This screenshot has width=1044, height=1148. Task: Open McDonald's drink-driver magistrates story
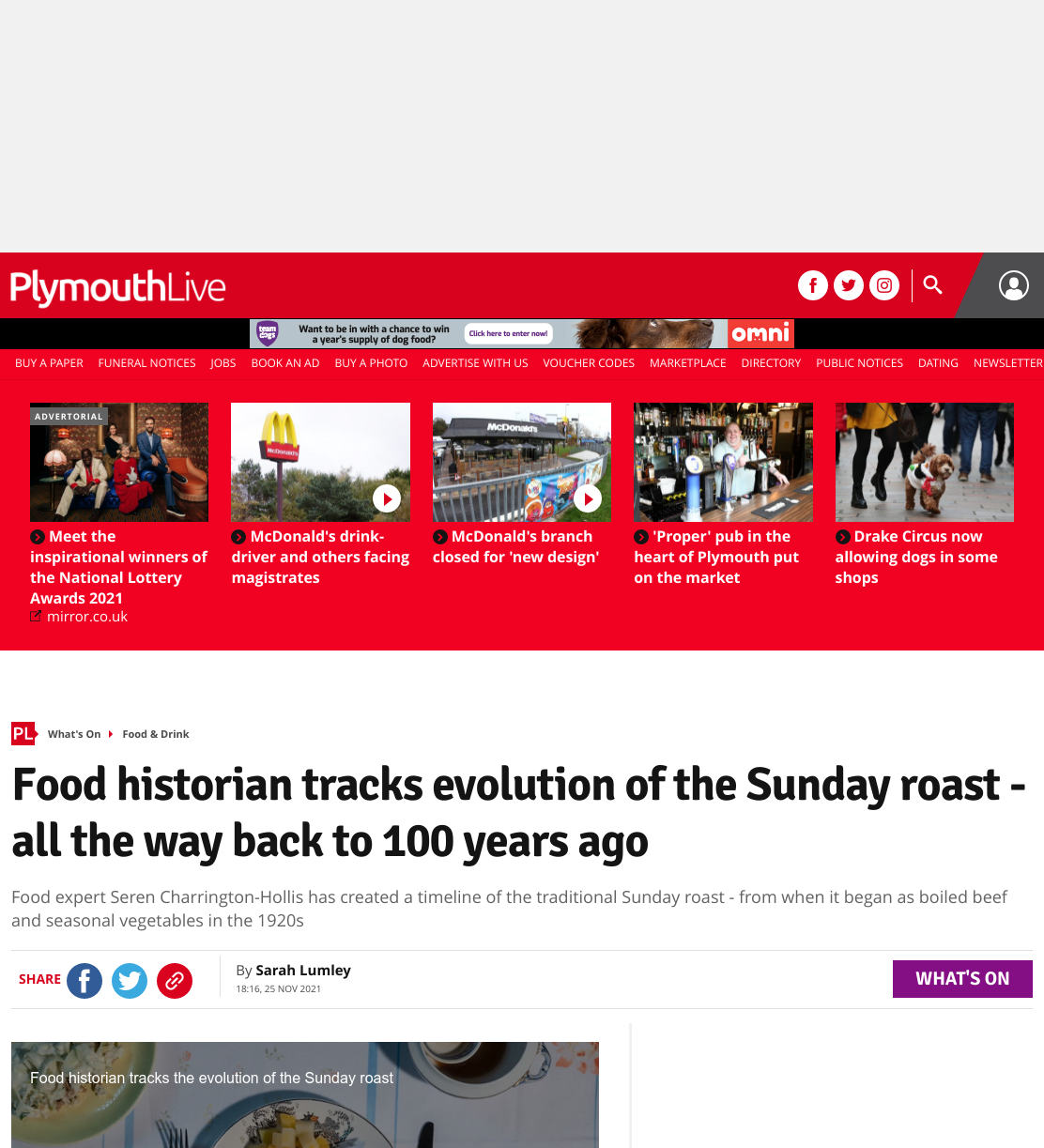(320, 557)
